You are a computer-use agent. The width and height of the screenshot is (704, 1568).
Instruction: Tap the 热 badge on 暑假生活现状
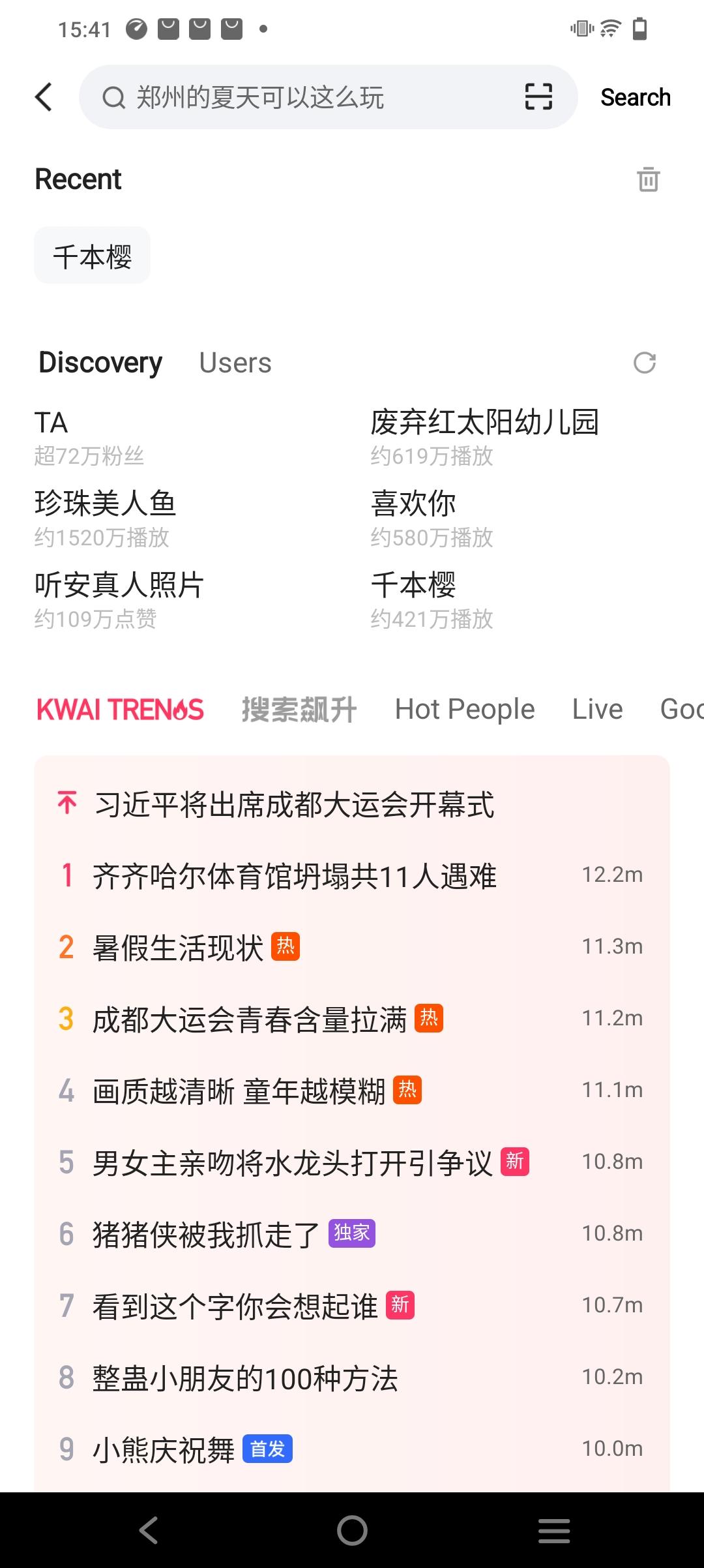coord(286,946)
